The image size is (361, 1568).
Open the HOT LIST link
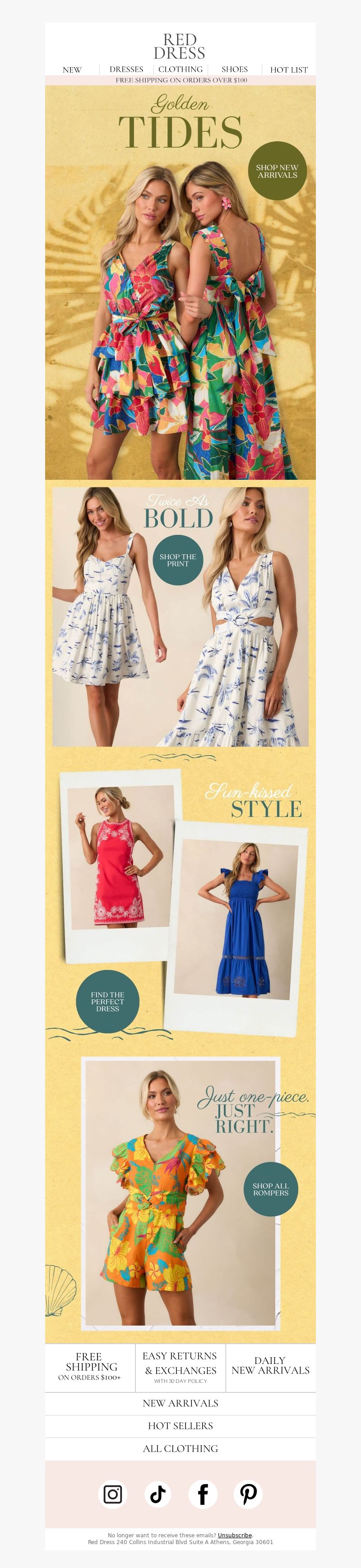point(288,70)
